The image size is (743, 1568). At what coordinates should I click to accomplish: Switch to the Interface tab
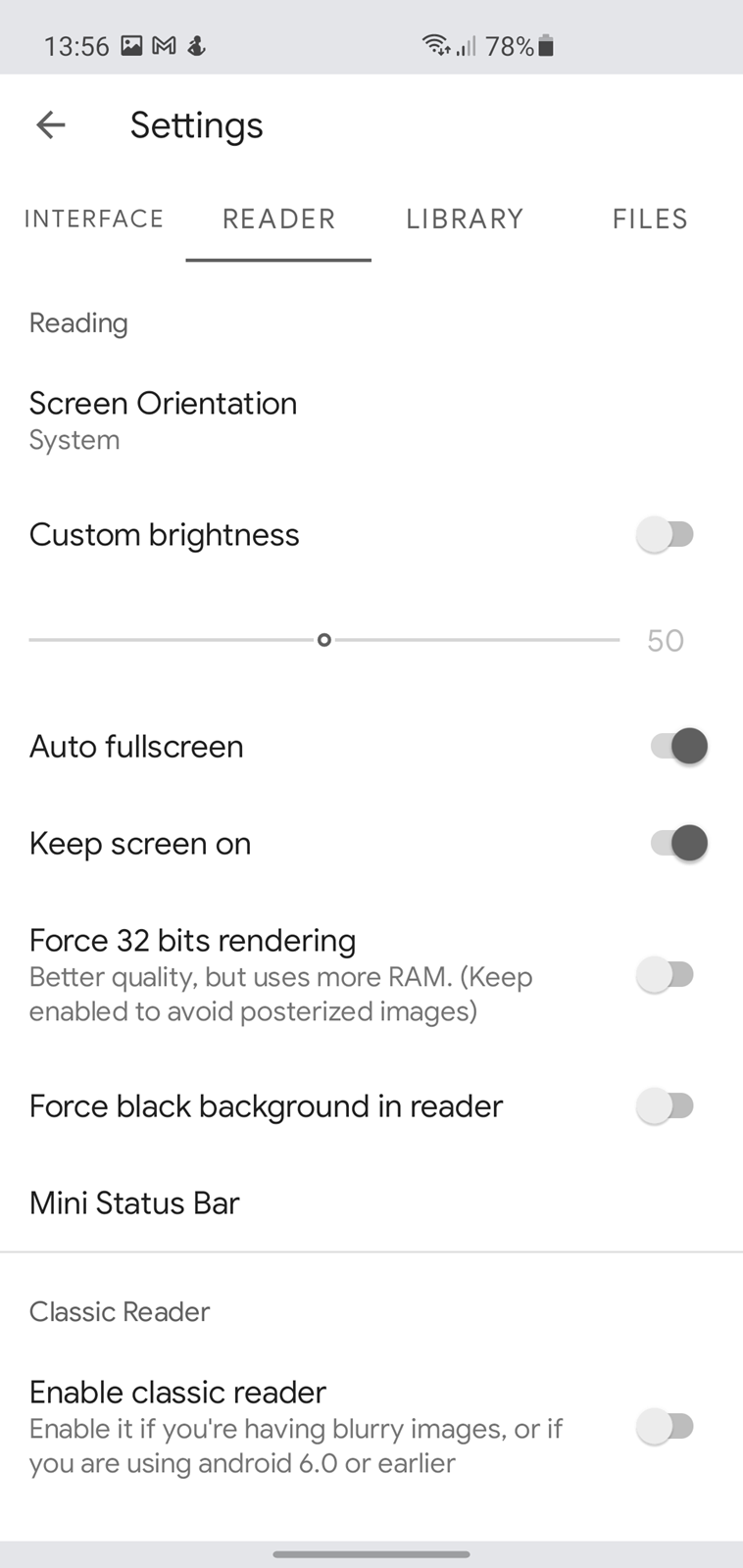(93, 219)
